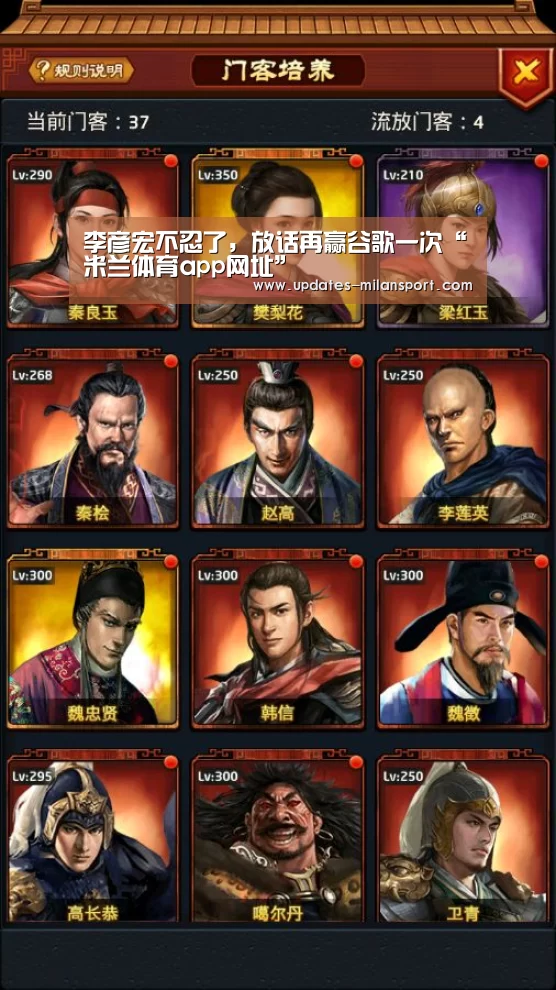Open the 高长恭 retainer card
This screenshot has width=556, height=990.
click(93, 837)
